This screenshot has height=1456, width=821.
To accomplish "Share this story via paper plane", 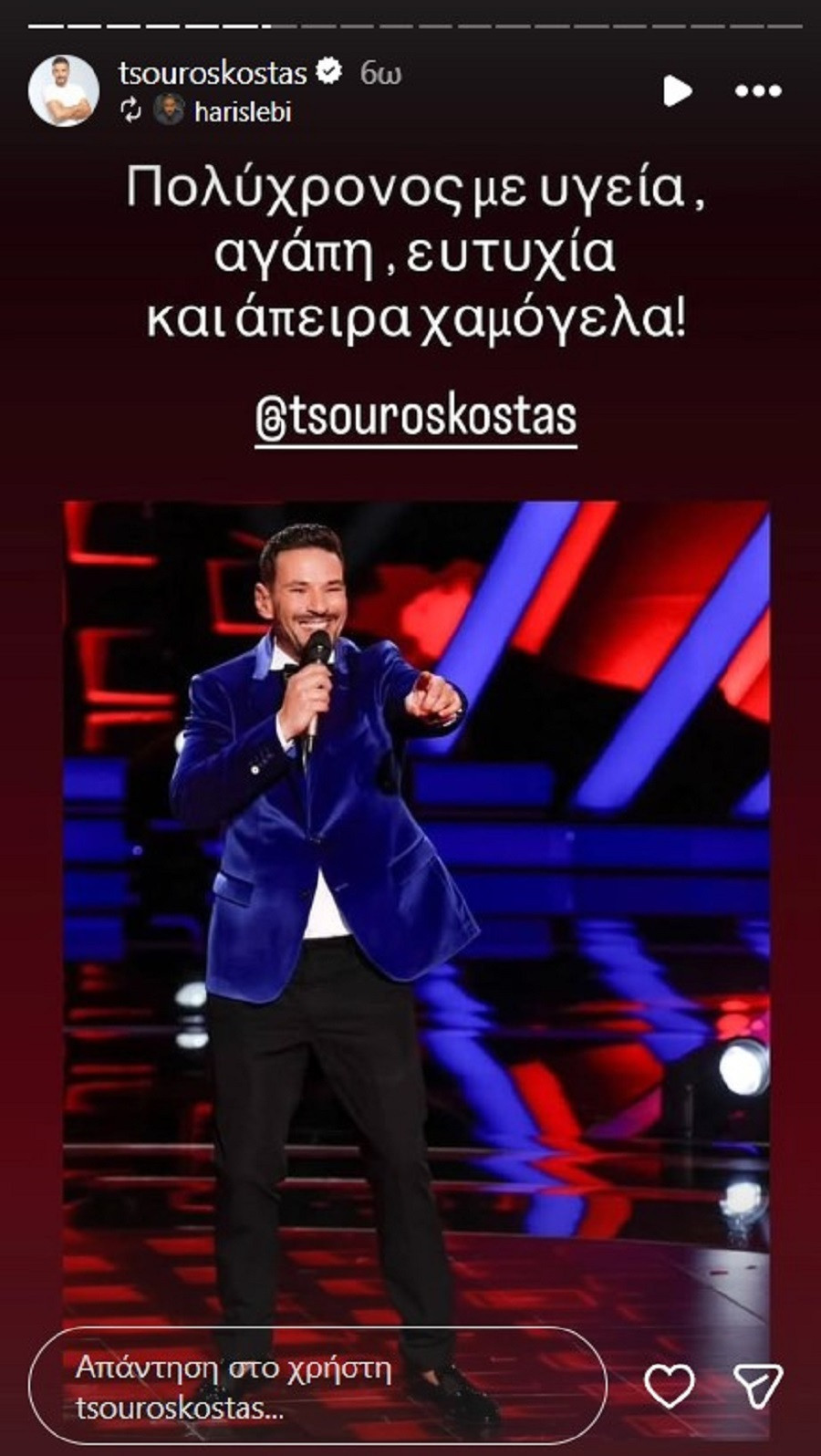I will click(x=758, y=1387).
